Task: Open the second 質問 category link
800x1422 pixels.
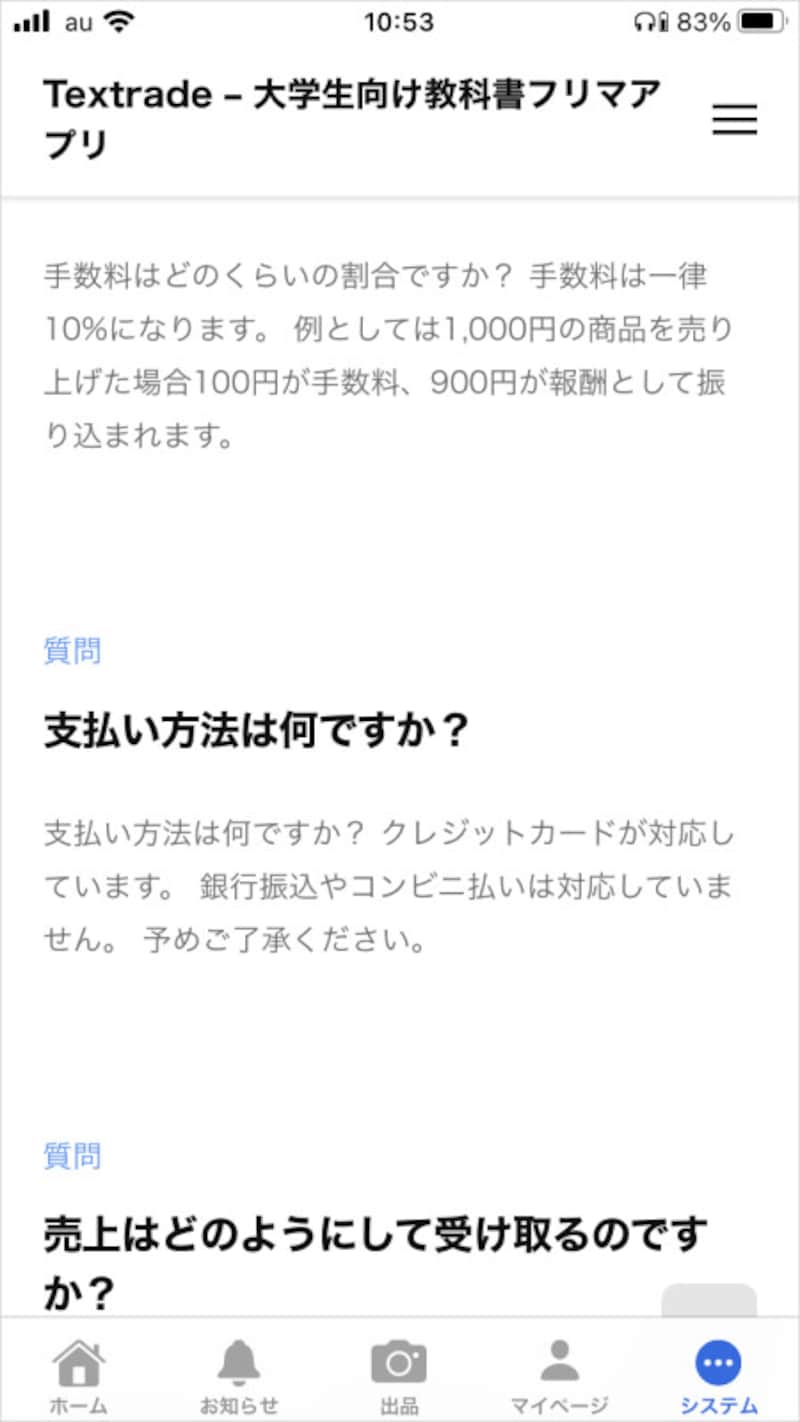Action: tap(70, 1155)
